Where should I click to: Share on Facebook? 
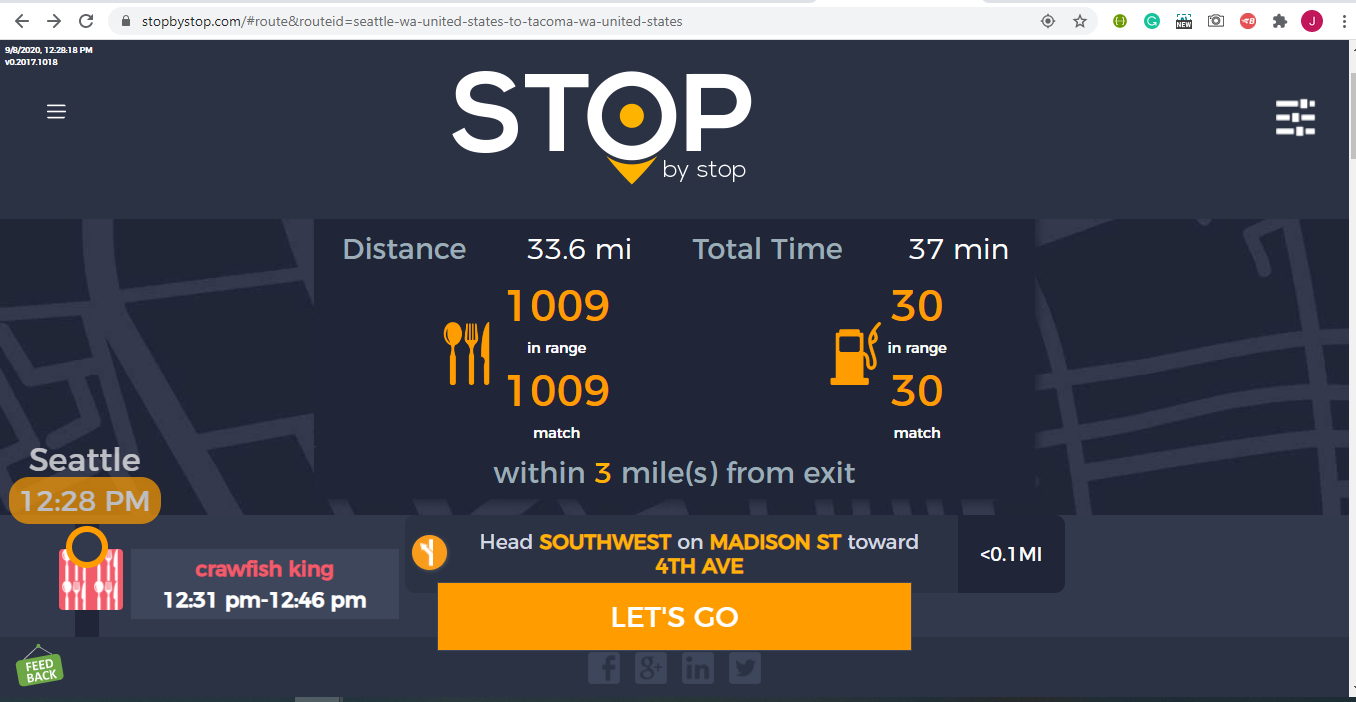604,668
